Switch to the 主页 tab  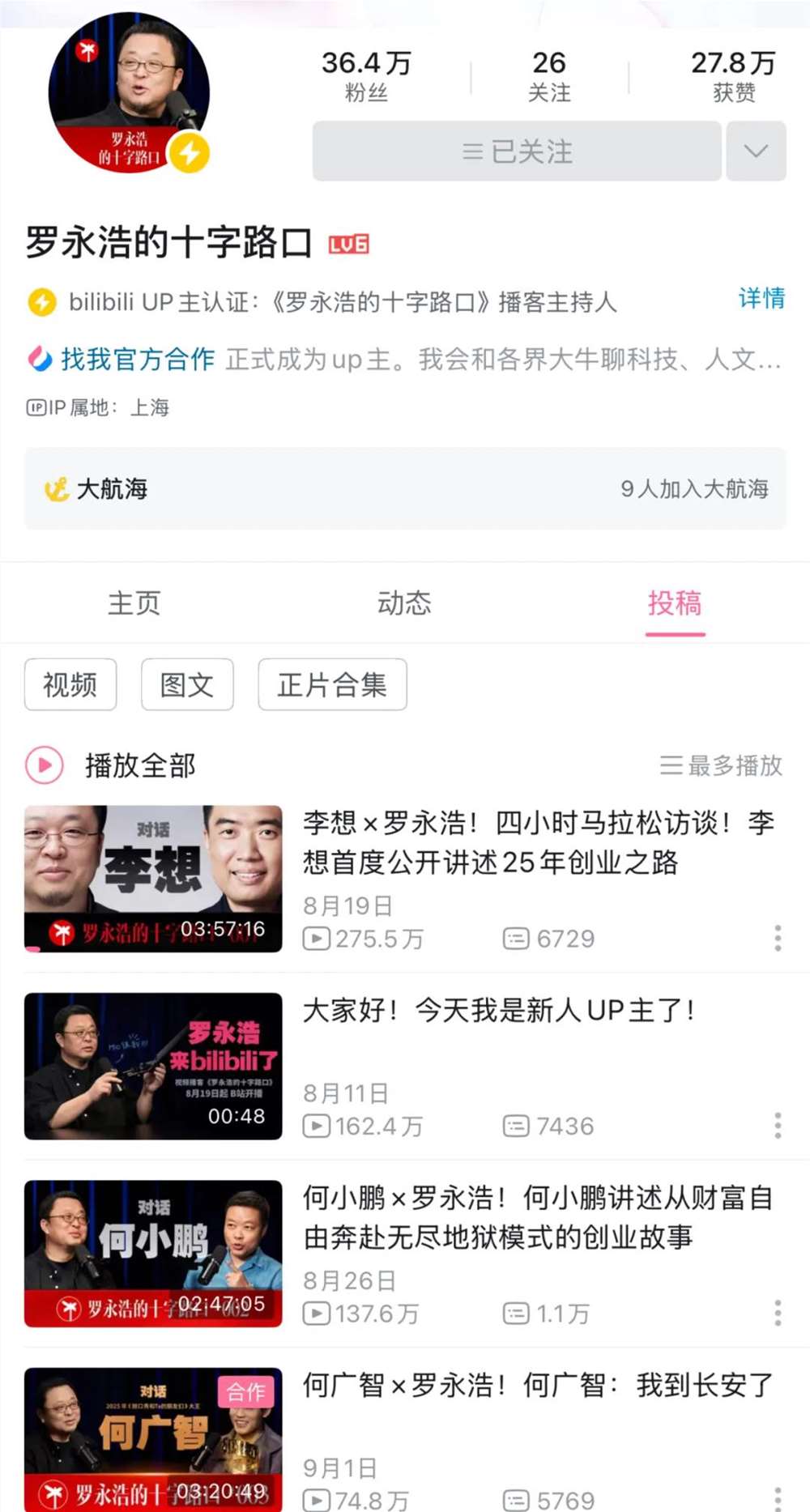[134, 603]
